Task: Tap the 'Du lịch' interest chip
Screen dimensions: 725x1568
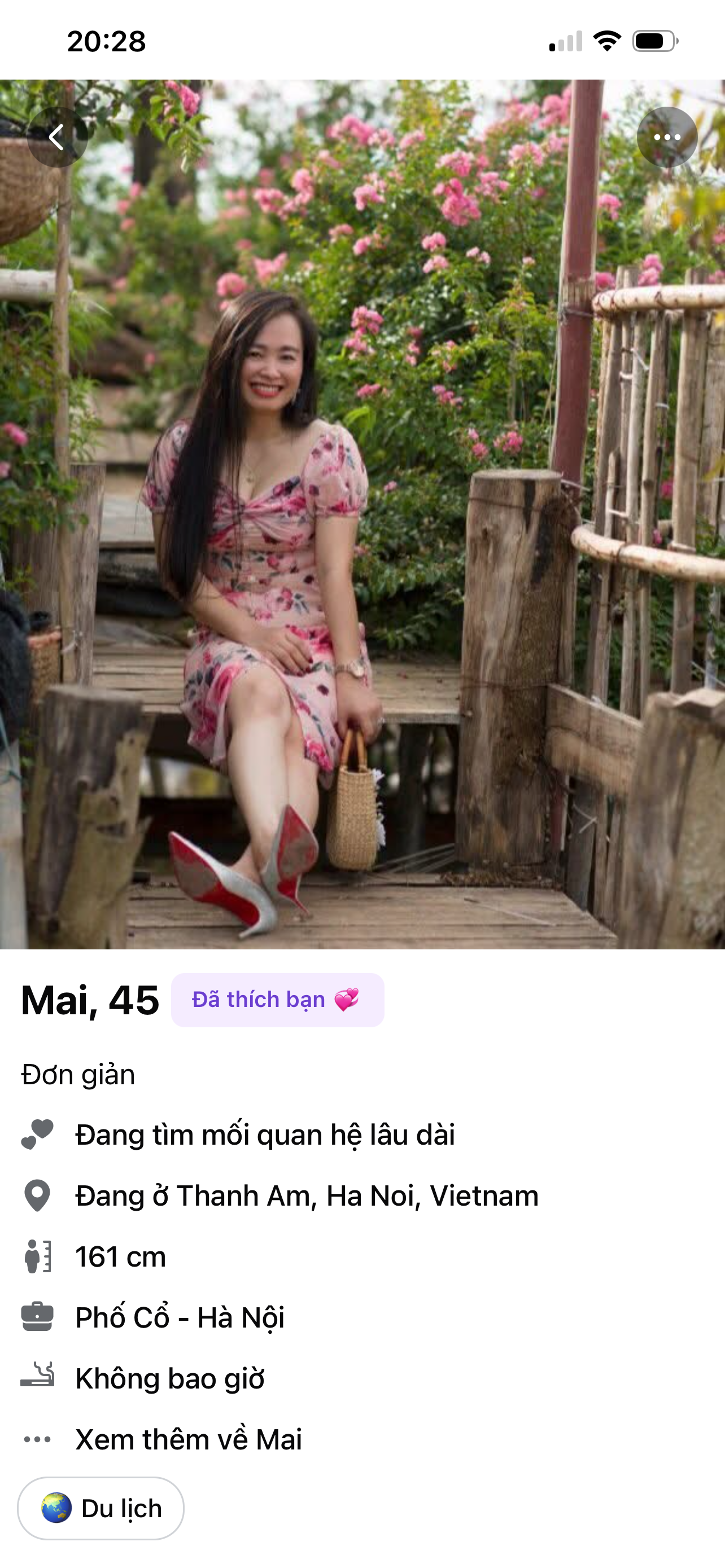Action: coord(101,1509)
